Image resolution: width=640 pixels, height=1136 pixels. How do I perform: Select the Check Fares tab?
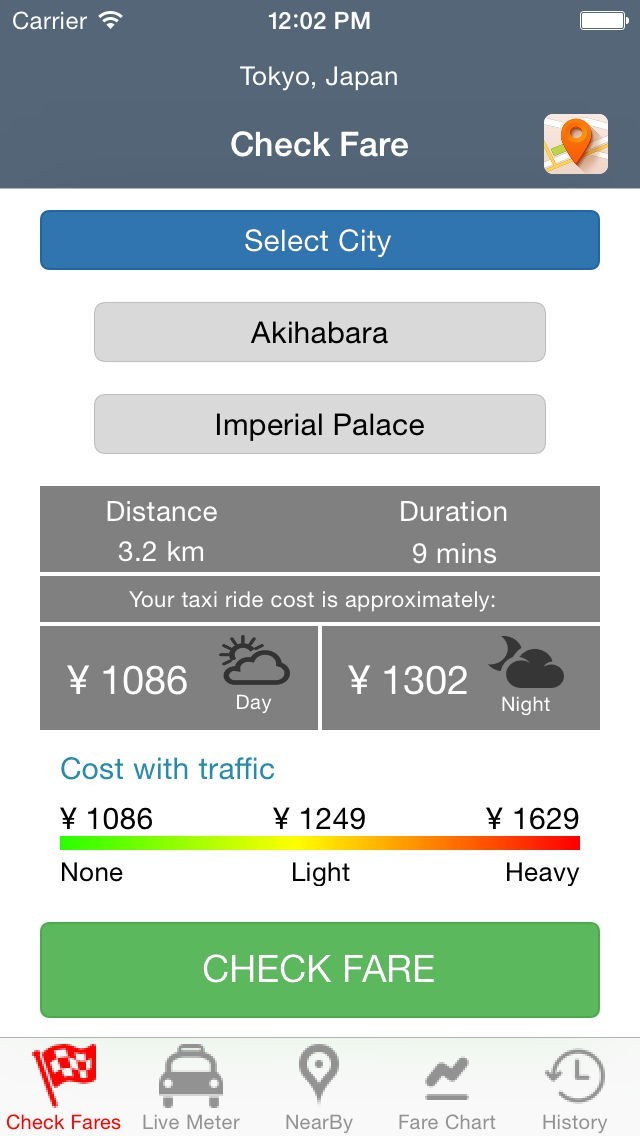tap(64, 1088)
